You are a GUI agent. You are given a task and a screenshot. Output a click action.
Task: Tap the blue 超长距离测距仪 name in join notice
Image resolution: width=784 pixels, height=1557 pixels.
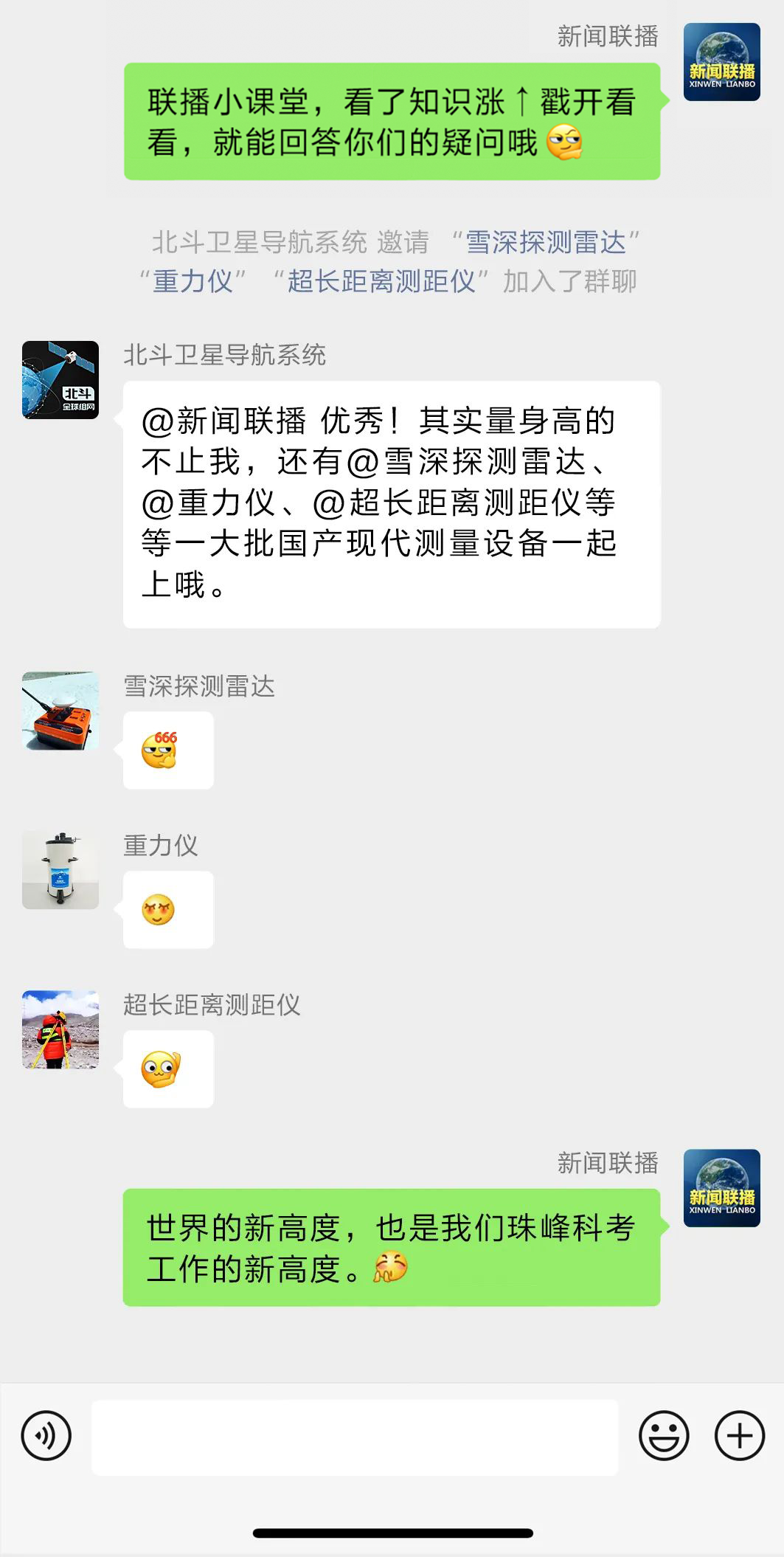click(x=381, y=281)
